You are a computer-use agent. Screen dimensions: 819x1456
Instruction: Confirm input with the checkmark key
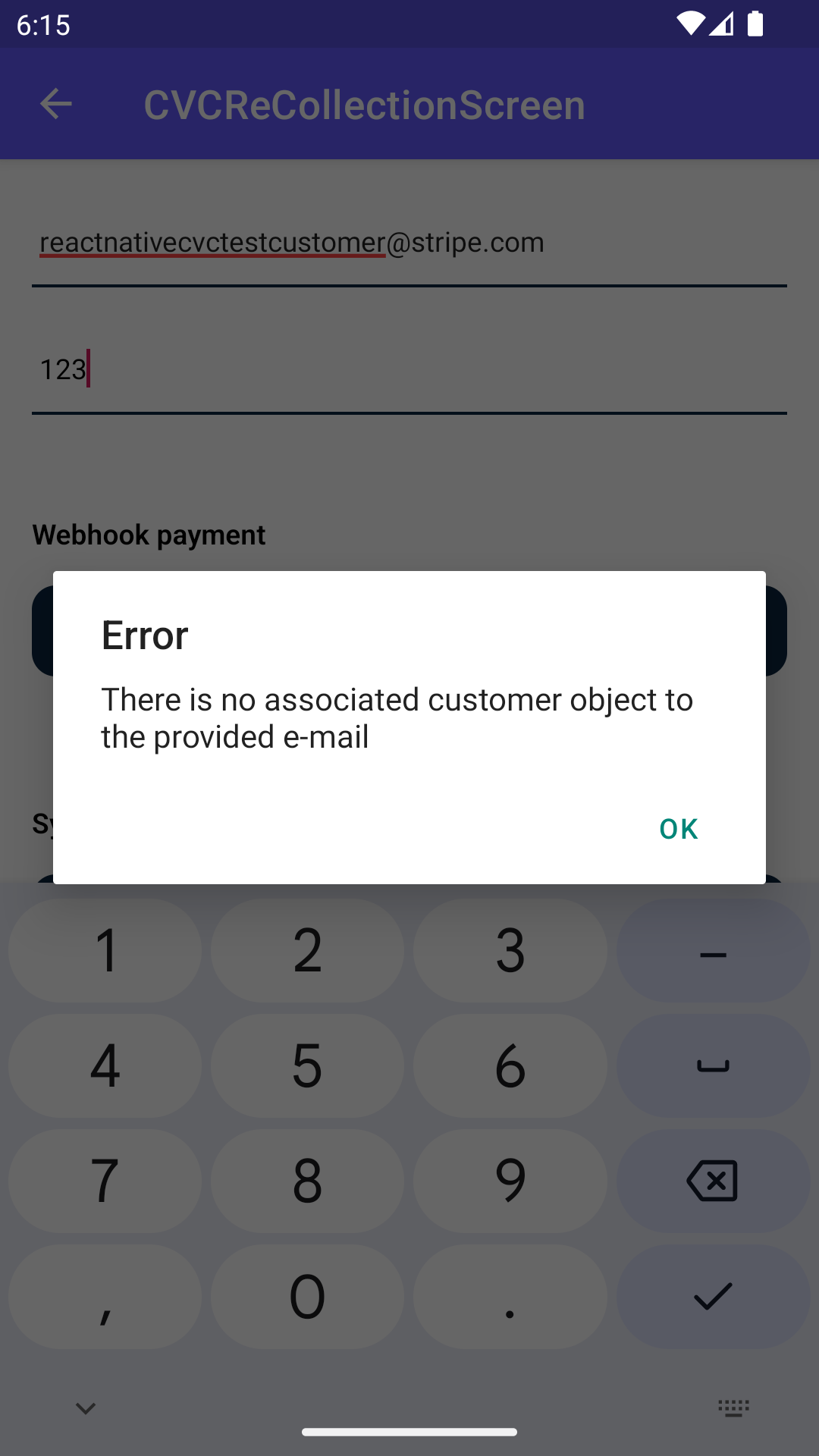click(x=713, y=1296)
